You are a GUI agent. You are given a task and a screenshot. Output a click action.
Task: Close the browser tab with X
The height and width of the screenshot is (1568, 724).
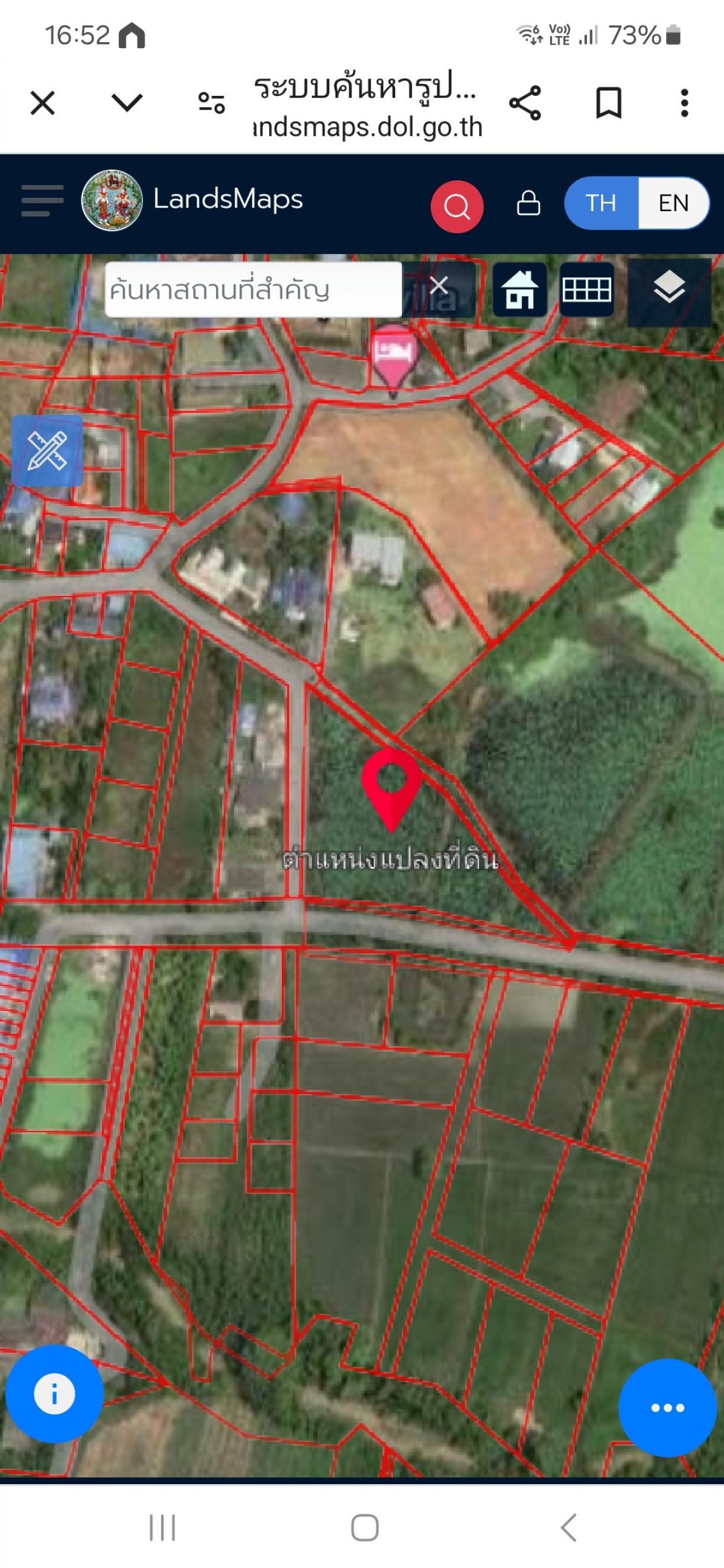coord(43,103)
